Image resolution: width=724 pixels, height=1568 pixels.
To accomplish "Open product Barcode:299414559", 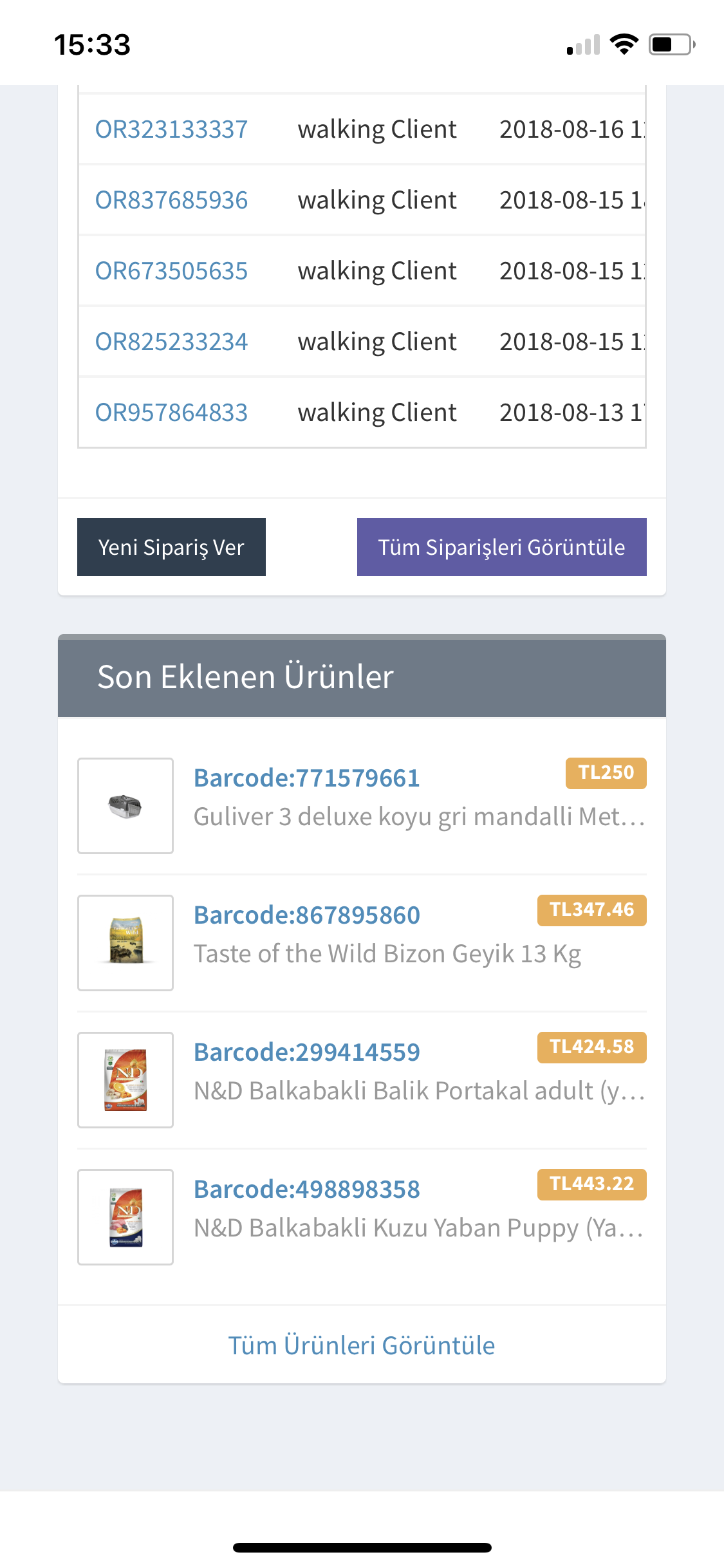I will pyautogui.click(x=307, y=1051).
